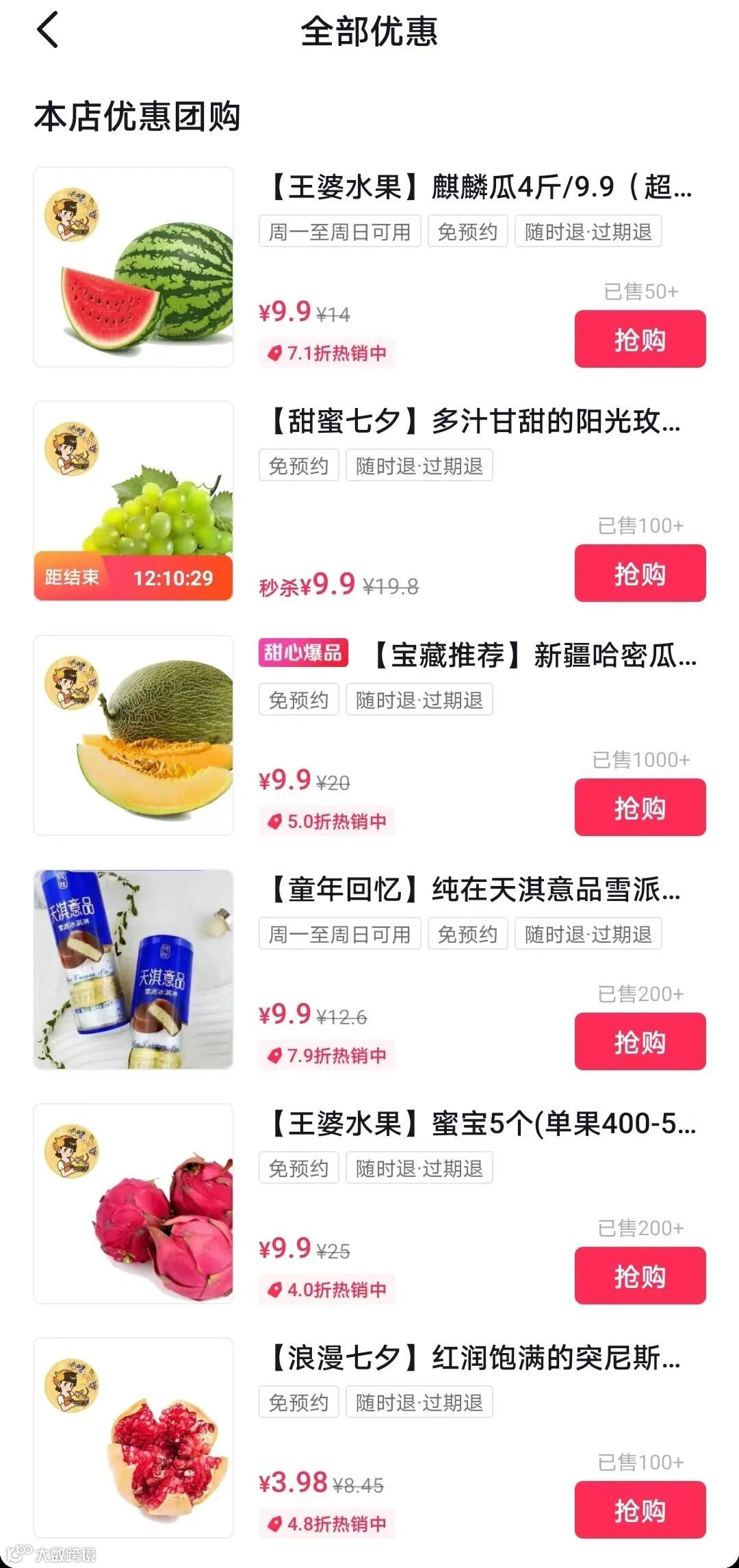Open the 蜜宝 dragon fruit product image
The image size is (739, 1568).
pos(133,1204)
